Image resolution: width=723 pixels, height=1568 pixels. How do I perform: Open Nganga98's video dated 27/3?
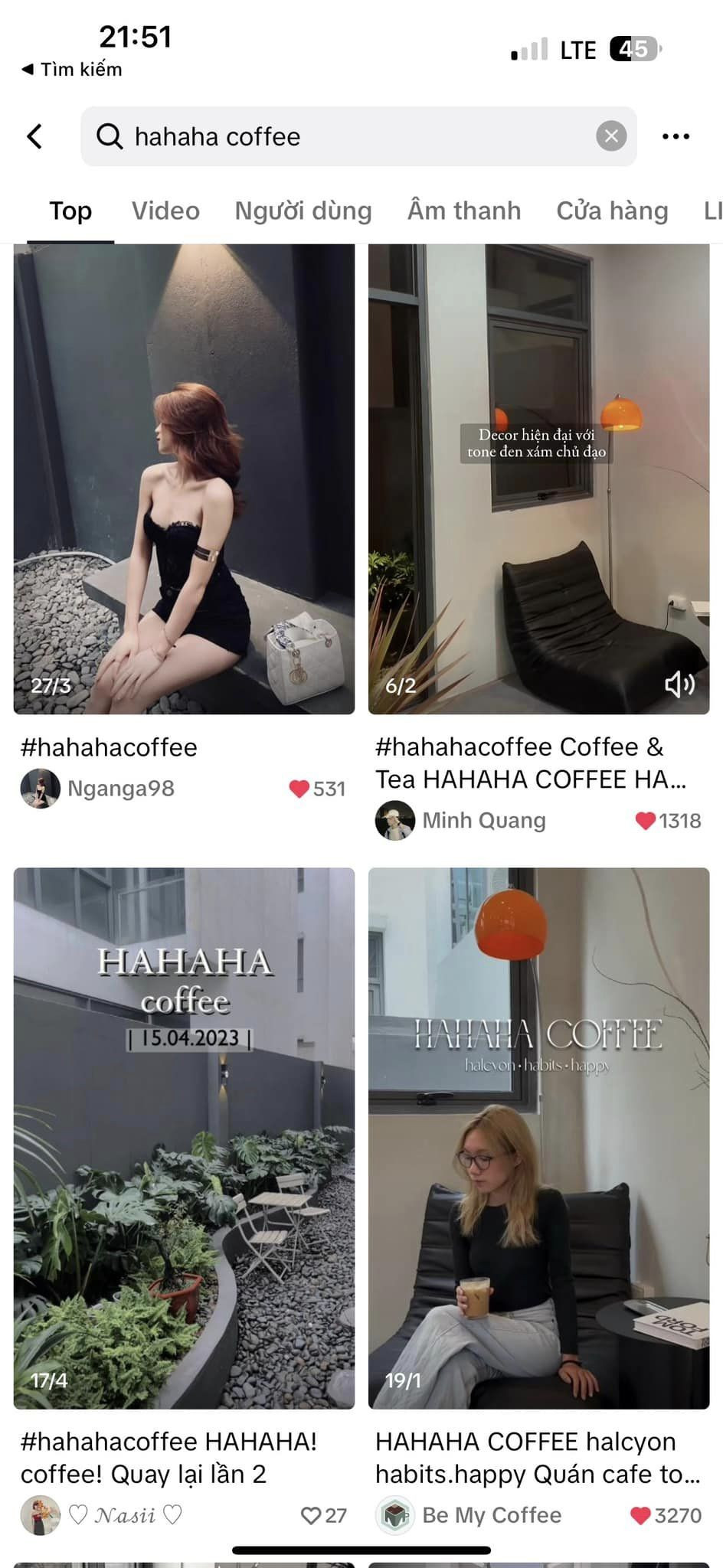coord(184,479)
